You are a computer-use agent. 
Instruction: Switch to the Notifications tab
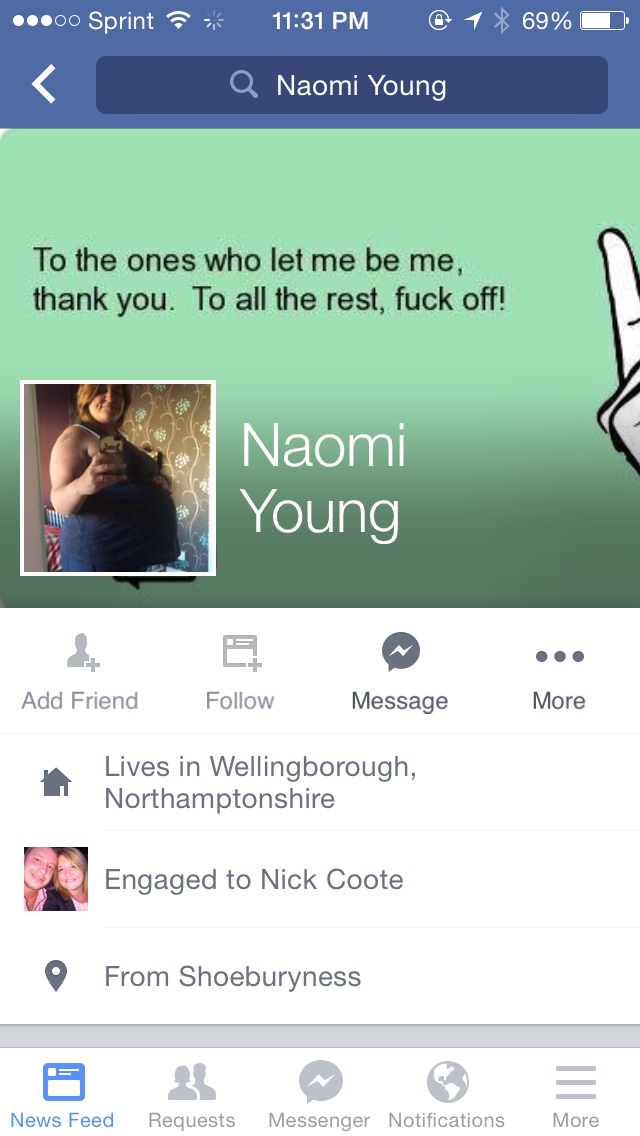point(447,1094)
